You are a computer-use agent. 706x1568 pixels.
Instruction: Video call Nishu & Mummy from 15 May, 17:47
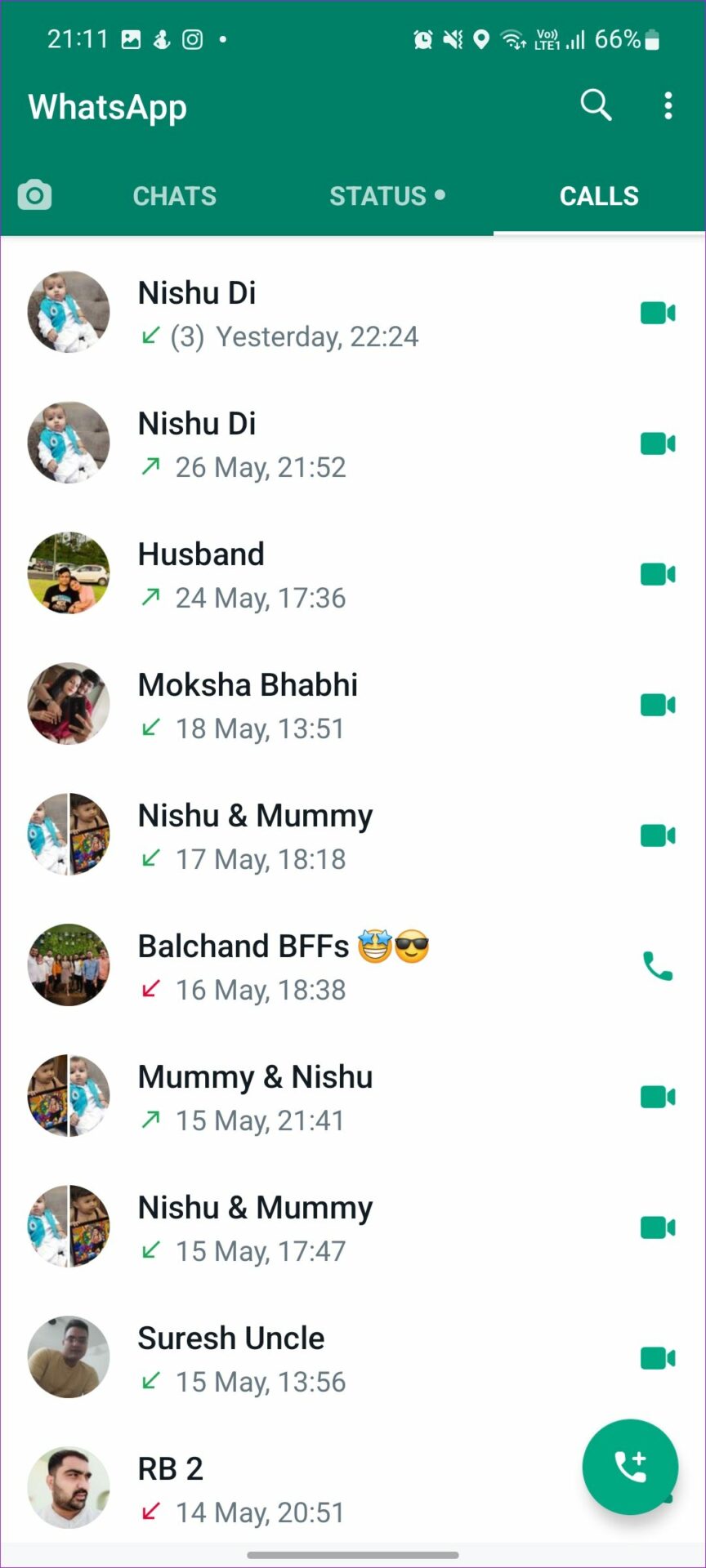(658, 1227)
